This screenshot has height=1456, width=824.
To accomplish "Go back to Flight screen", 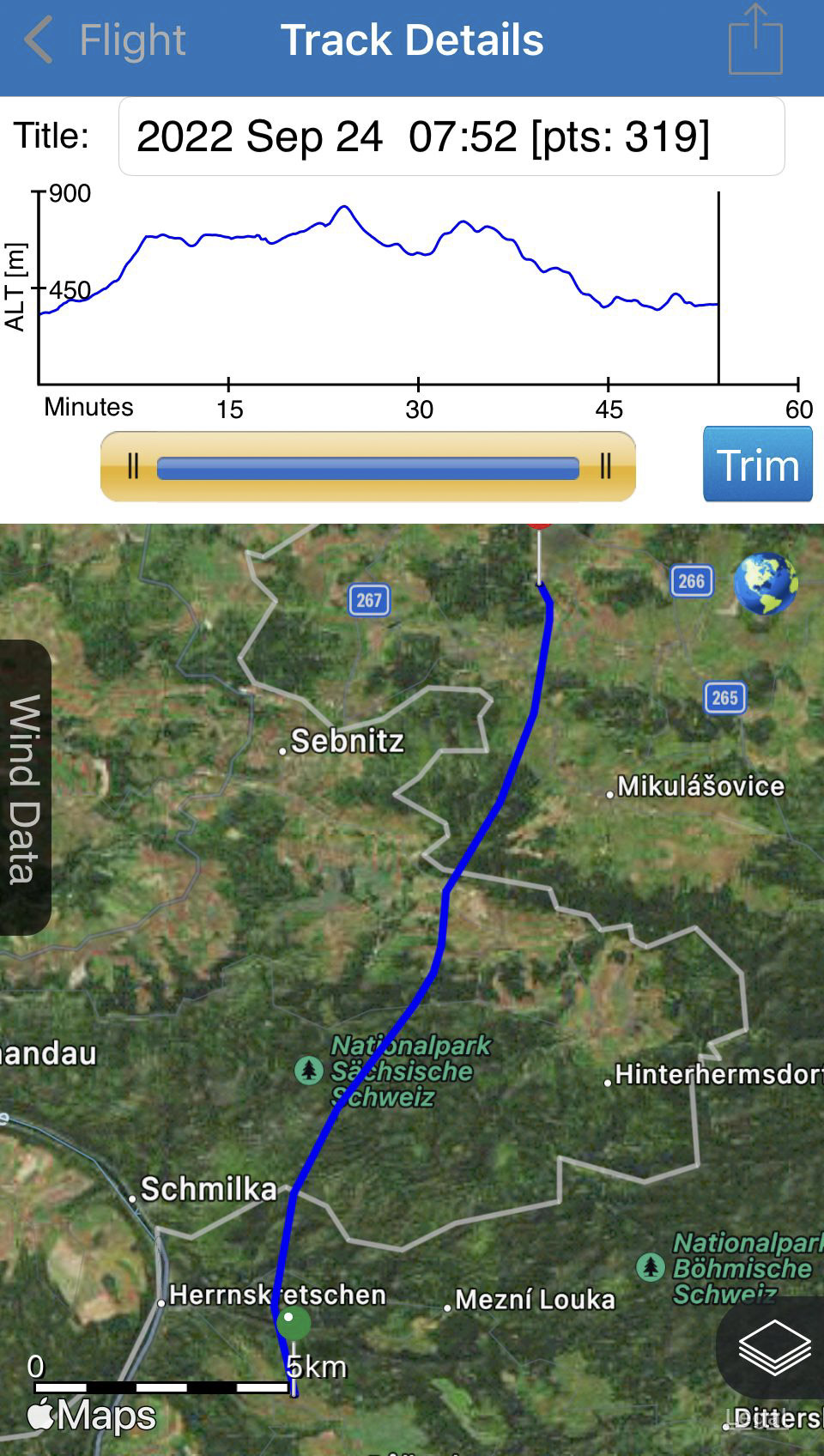I will click(103, 40).
